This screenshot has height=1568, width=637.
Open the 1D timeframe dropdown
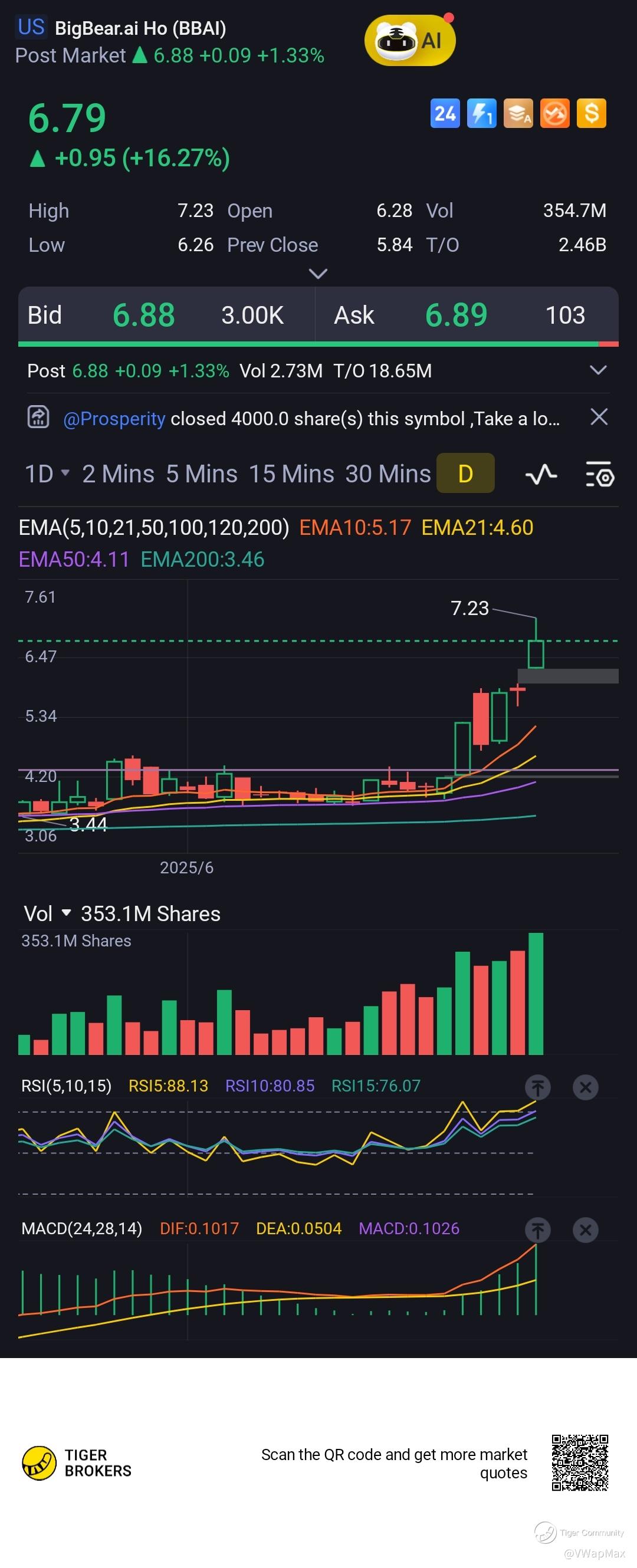(x=46, y=474)
